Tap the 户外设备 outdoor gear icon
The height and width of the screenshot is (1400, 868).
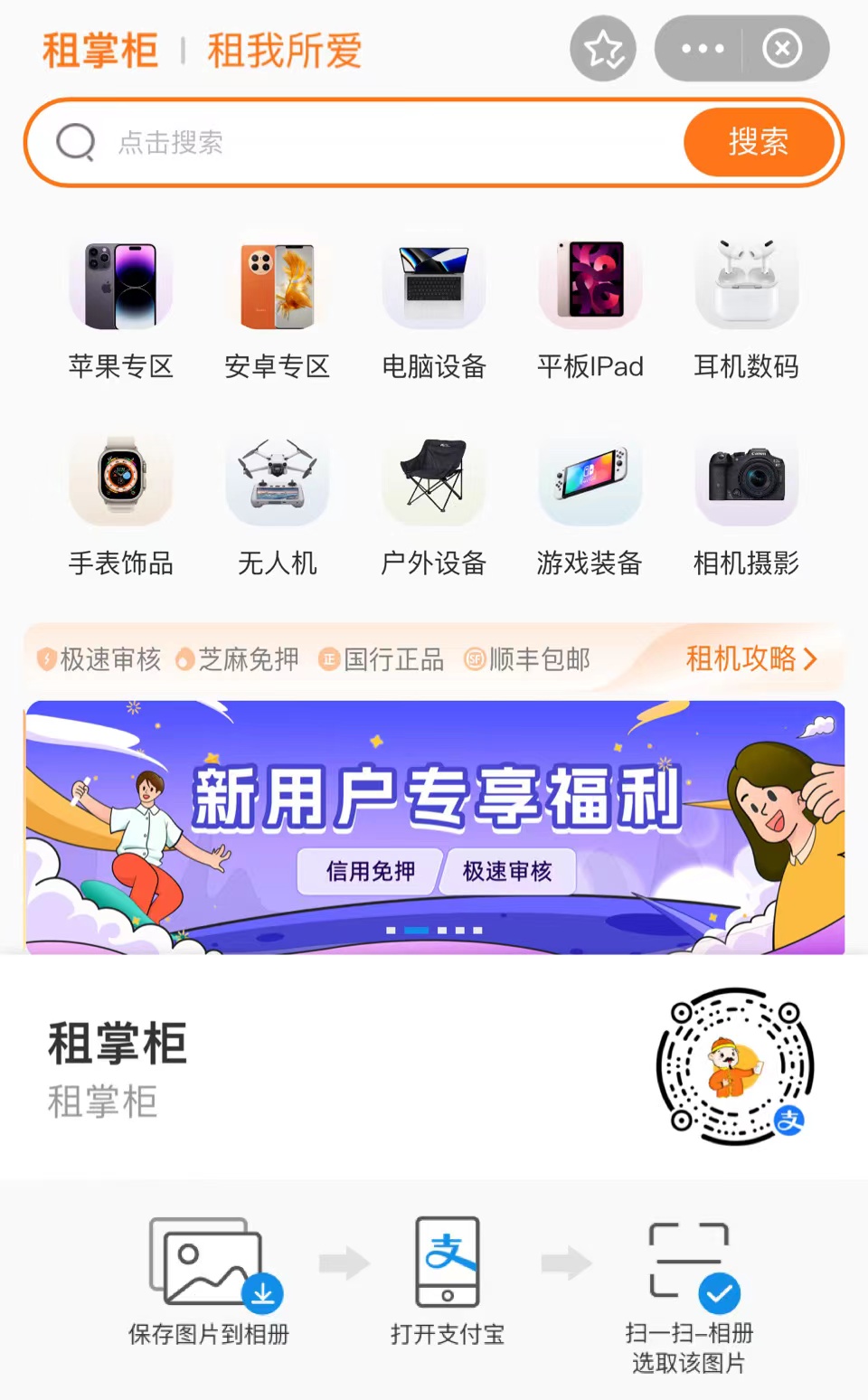pyautogui.click(x=433, y=481)
